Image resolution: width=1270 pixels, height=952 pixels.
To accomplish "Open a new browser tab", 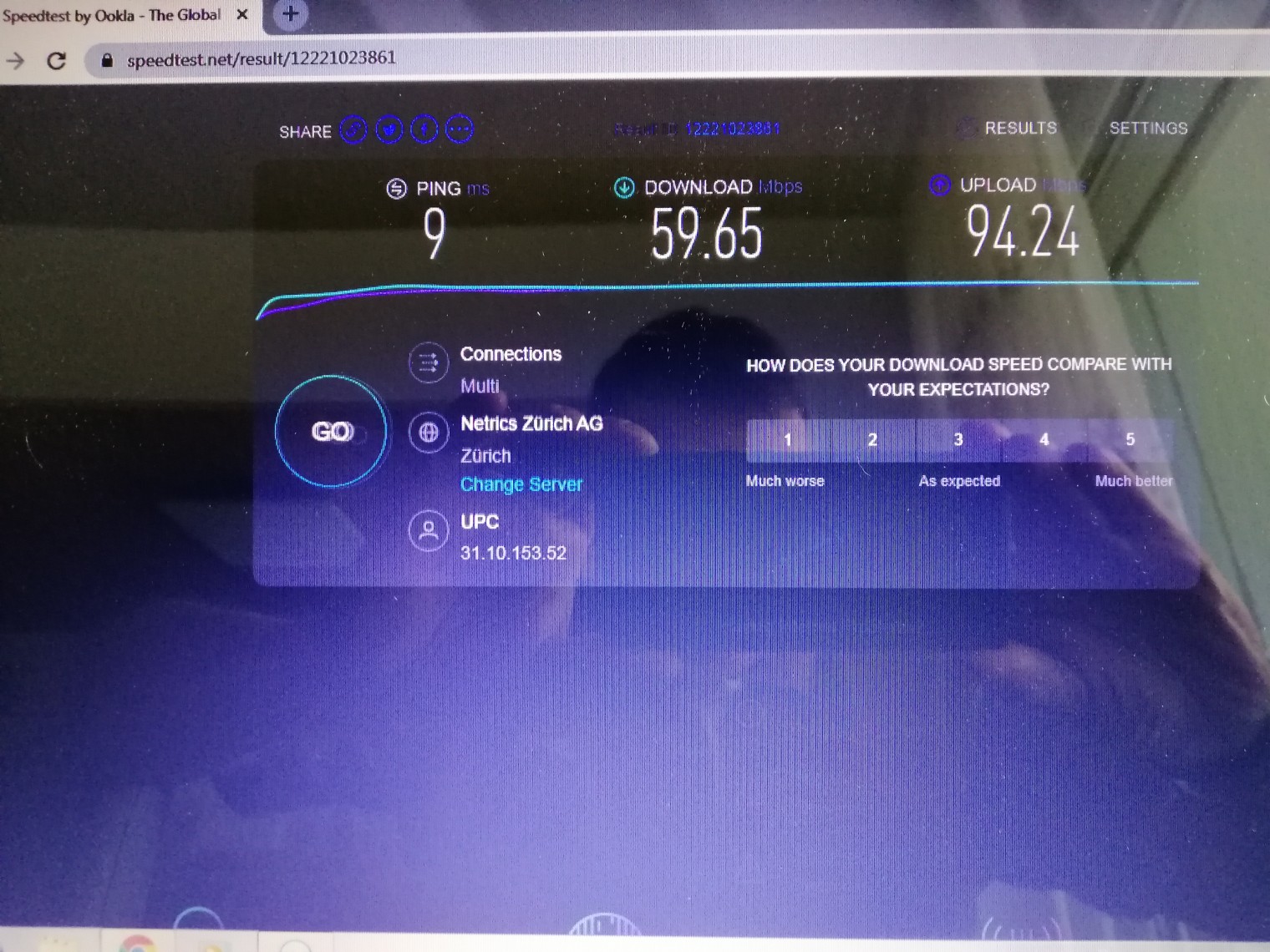I will point(290,14).
